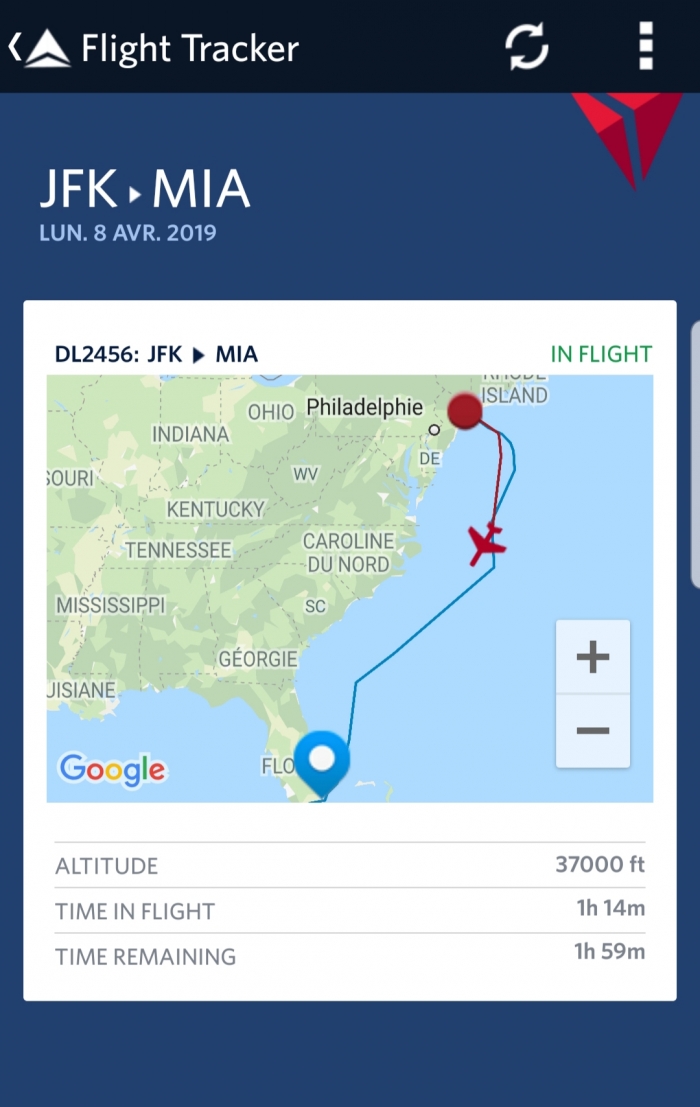Go back using the top-left arrow
This screenshot has width=700, height=1107.
click(16, 47)
